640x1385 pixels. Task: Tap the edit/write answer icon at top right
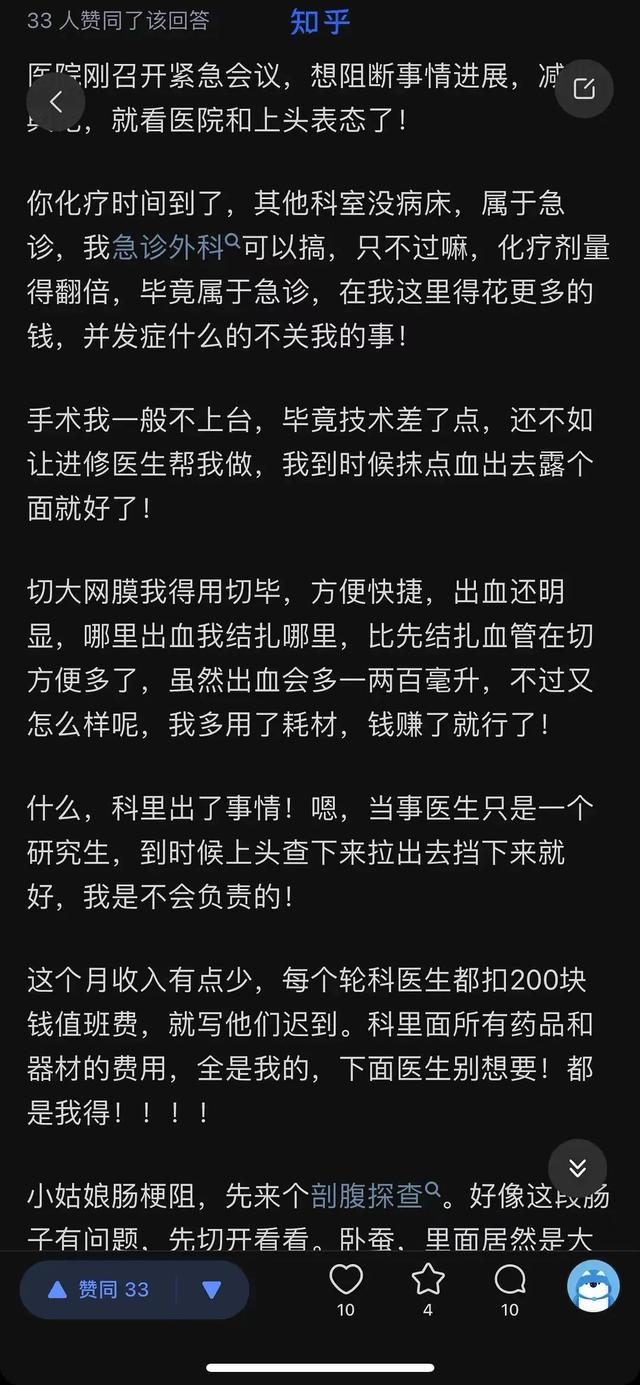pos(584,89)
